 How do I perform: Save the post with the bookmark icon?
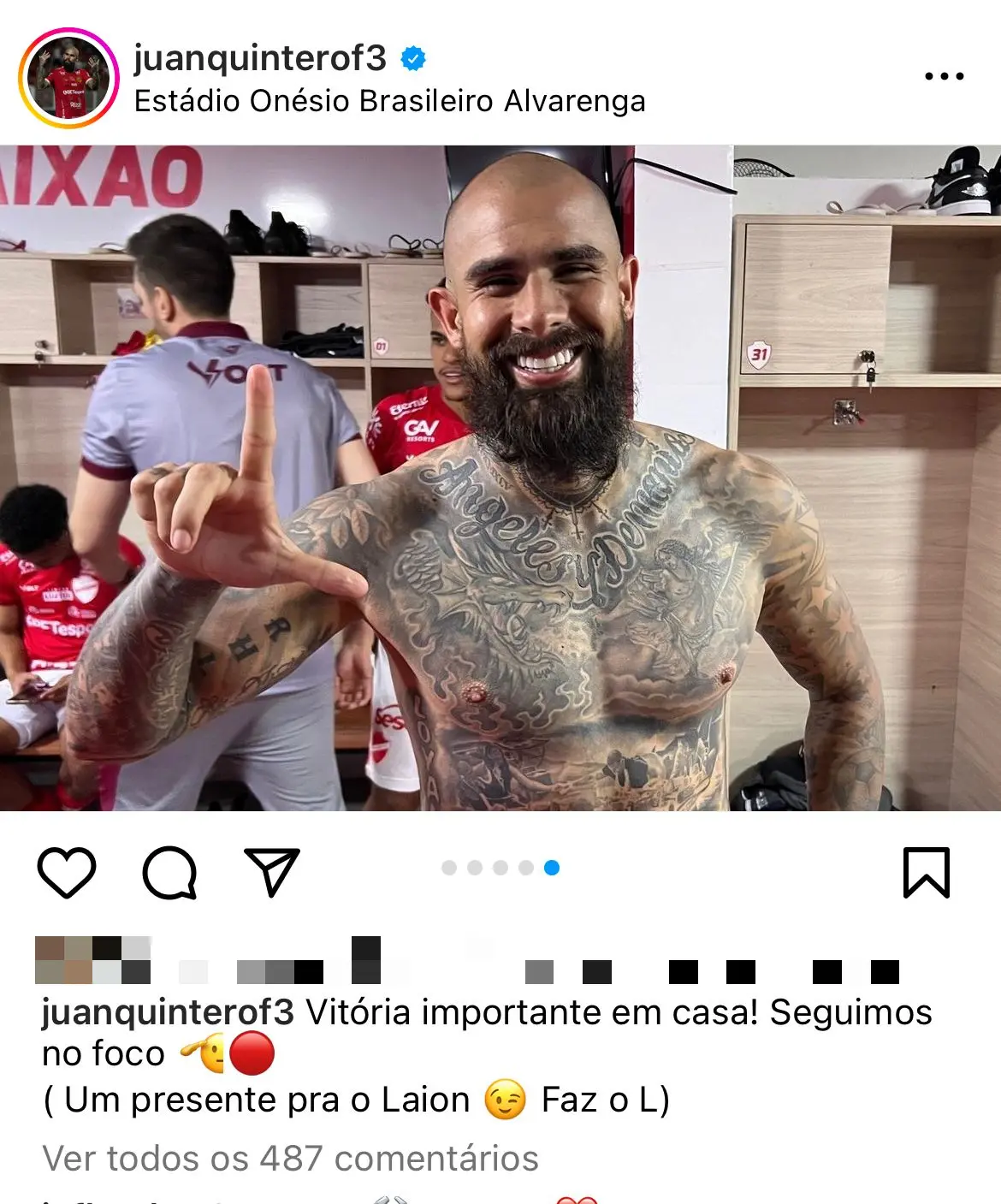click(927, 873)
